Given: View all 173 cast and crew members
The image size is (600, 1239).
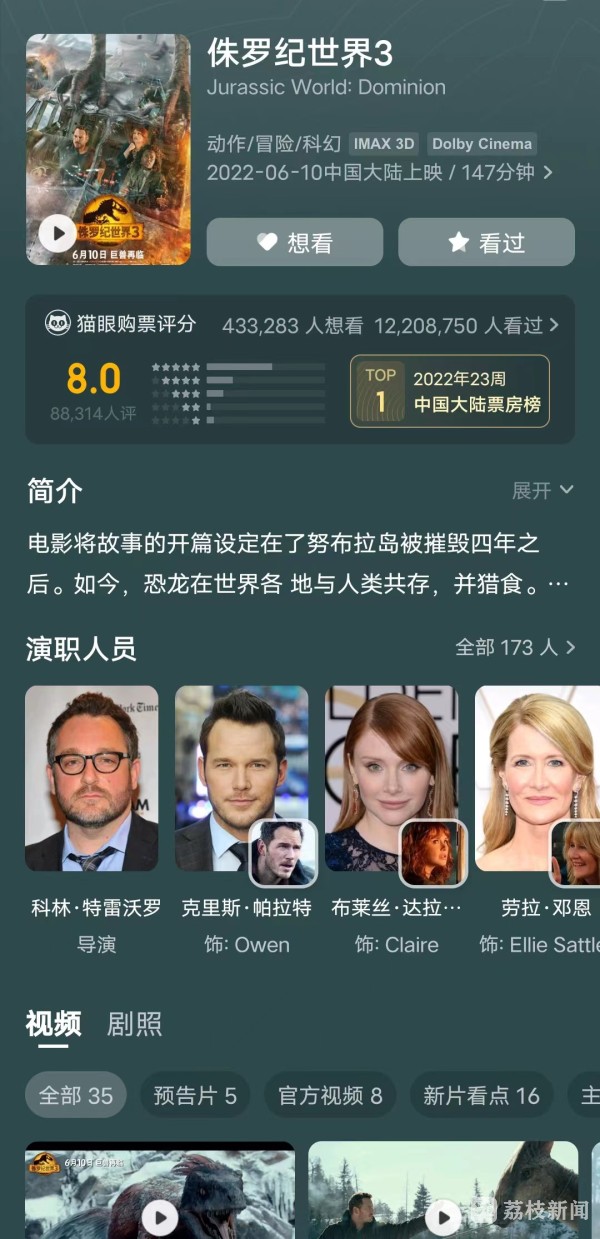Looking at the screenshot, I should (515, 647).
